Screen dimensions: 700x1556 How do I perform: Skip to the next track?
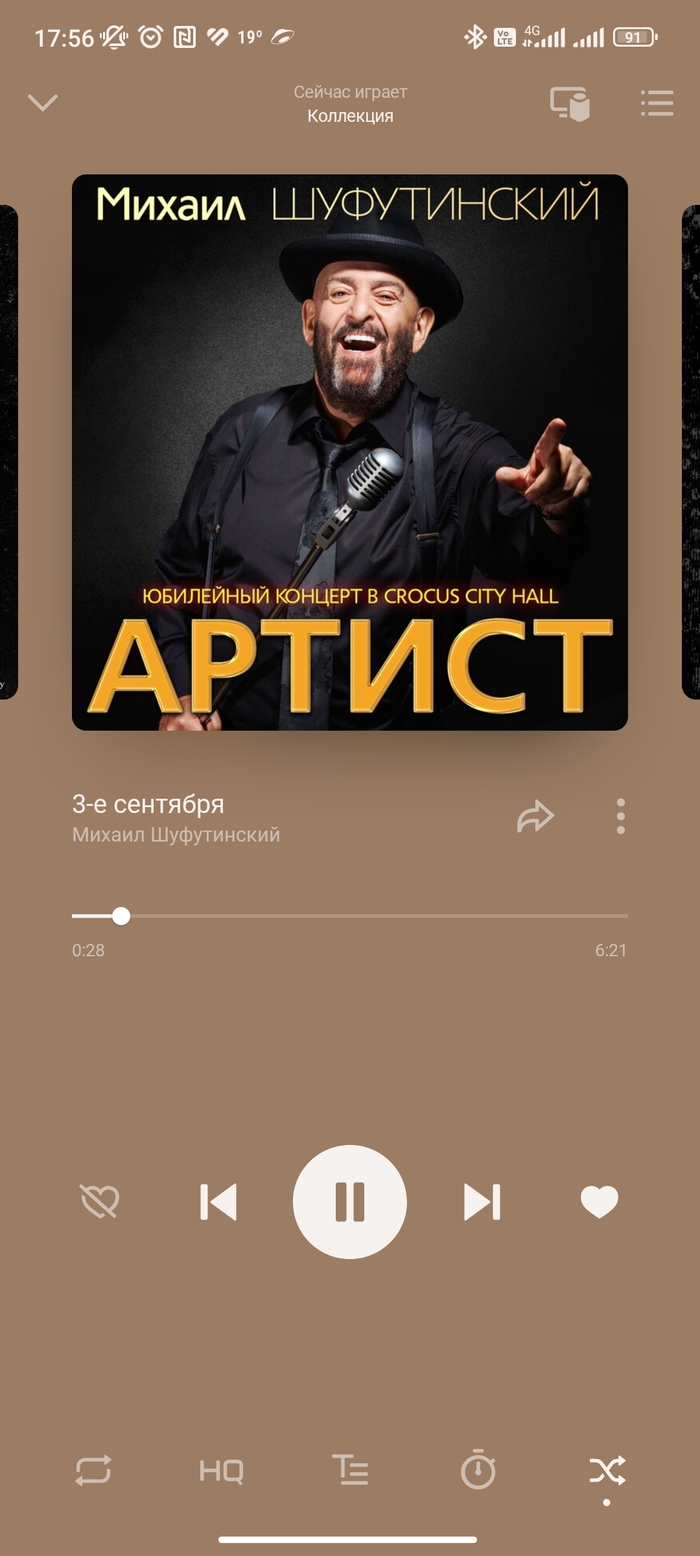(481, 1201)
